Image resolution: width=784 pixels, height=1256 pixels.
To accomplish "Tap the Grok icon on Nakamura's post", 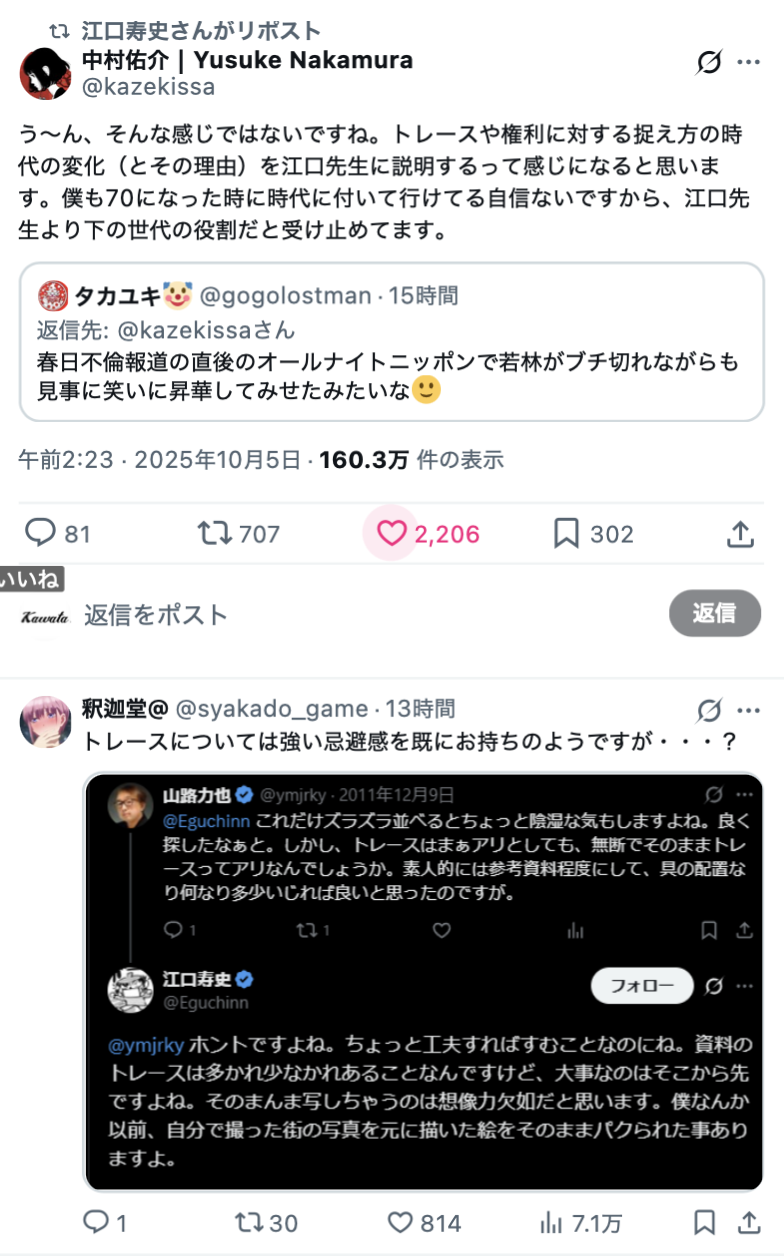I will point(708,62).
